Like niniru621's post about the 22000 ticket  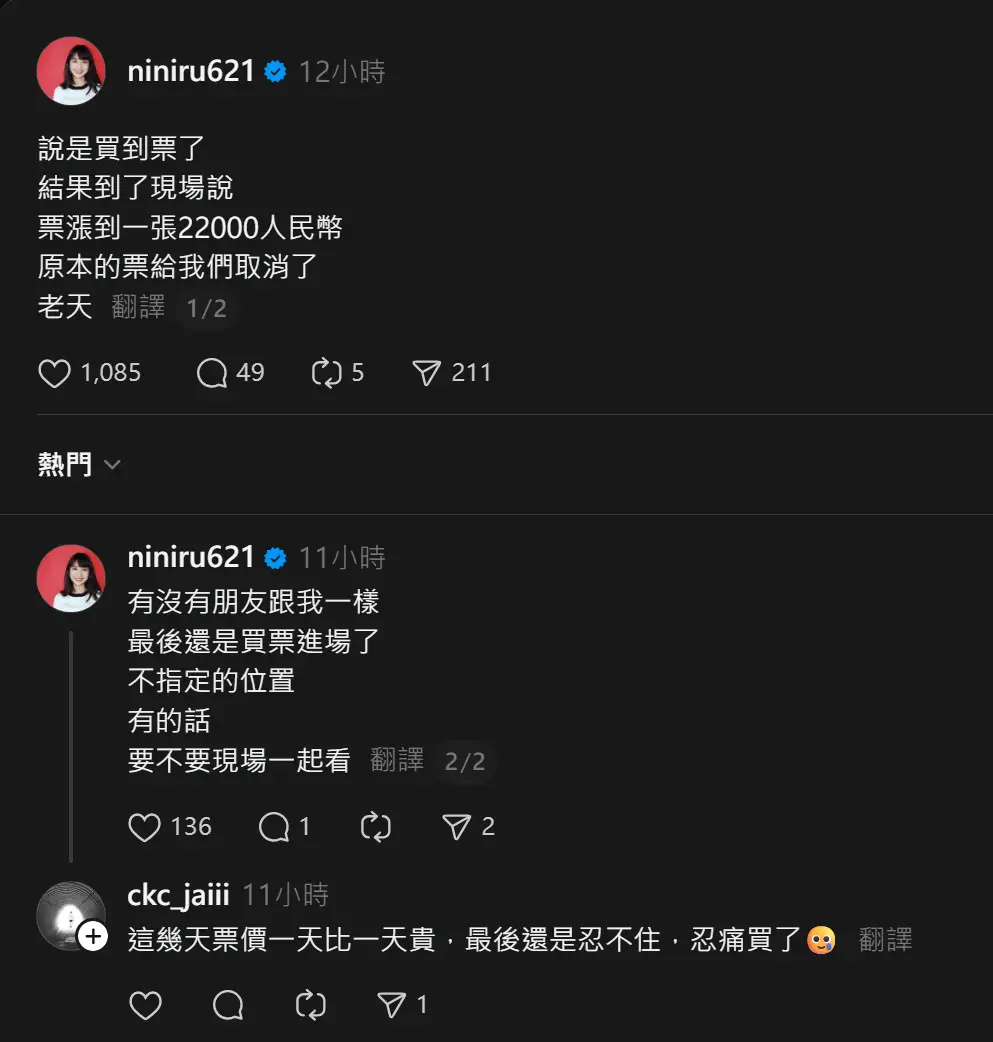54,374
